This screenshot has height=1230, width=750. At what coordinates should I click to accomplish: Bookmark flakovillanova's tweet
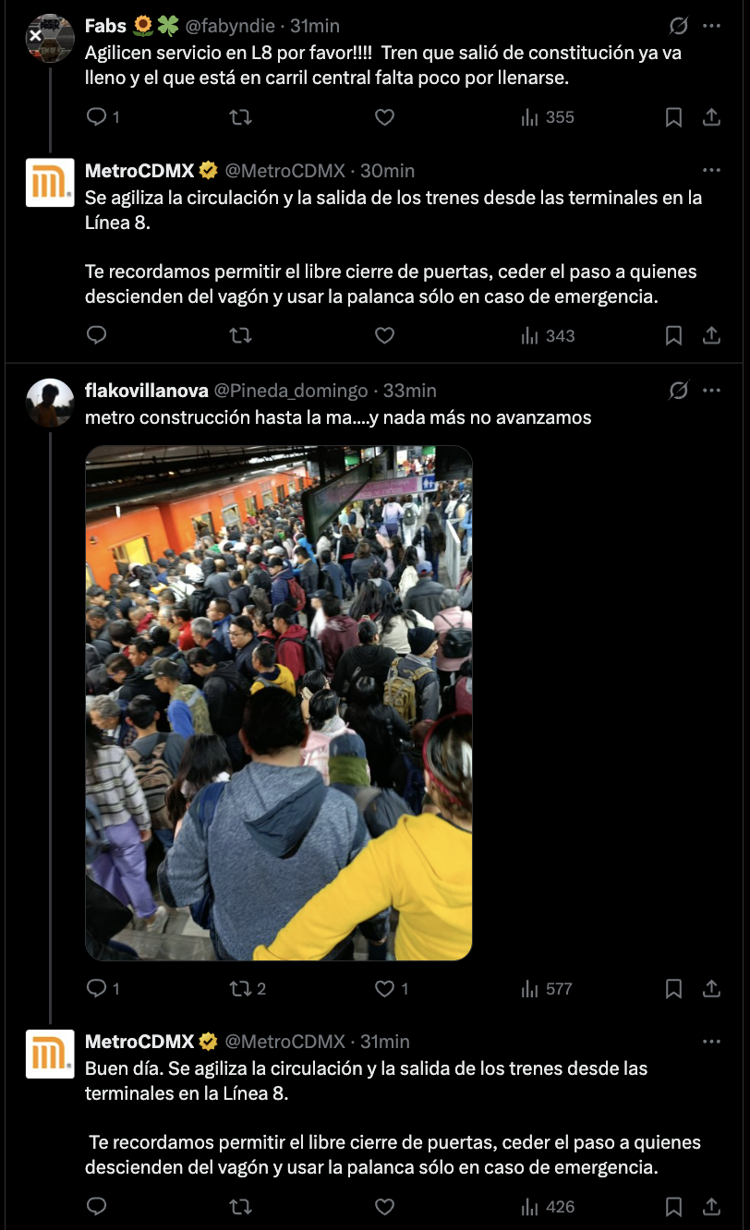pyautogui.click(x=674, y=989)
